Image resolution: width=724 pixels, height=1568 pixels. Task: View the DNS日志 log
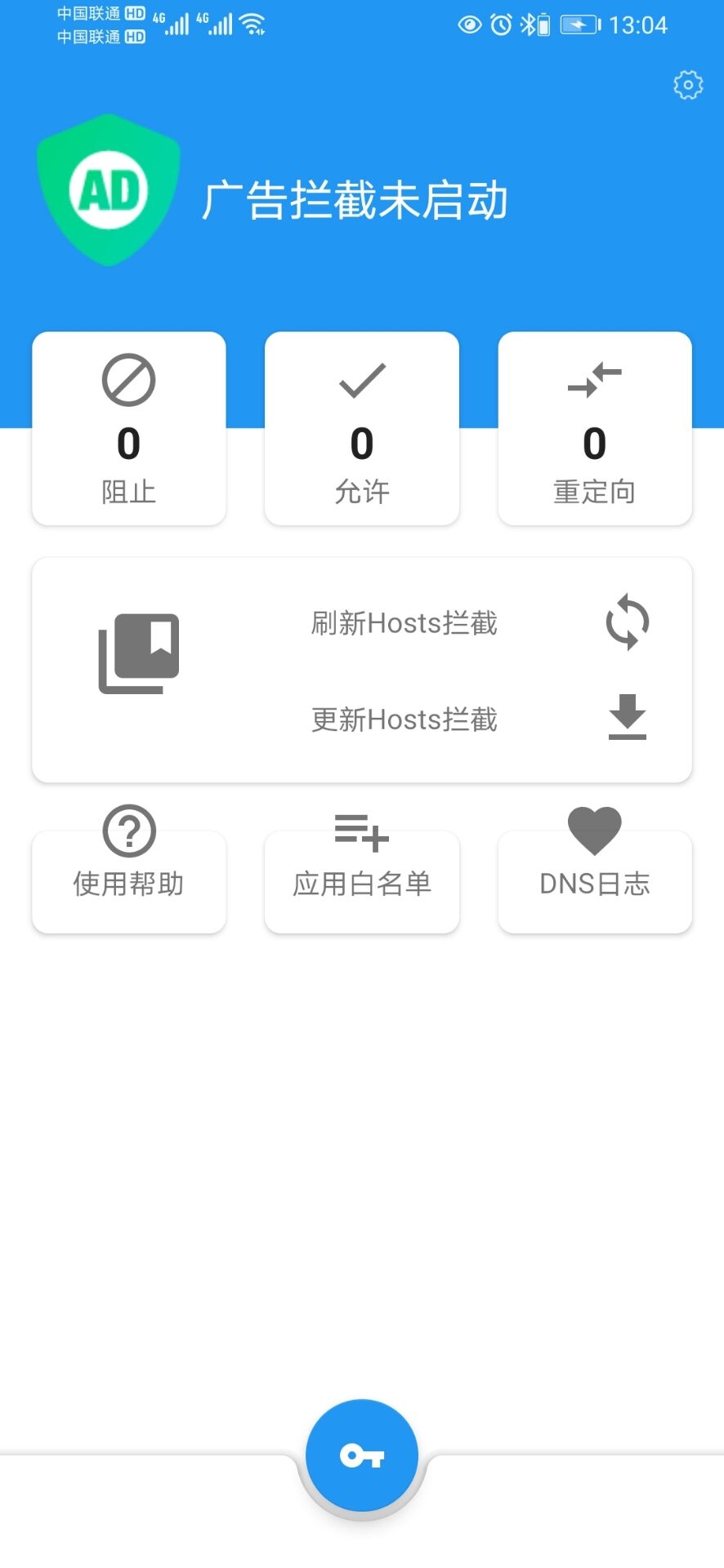pos(595,869)
